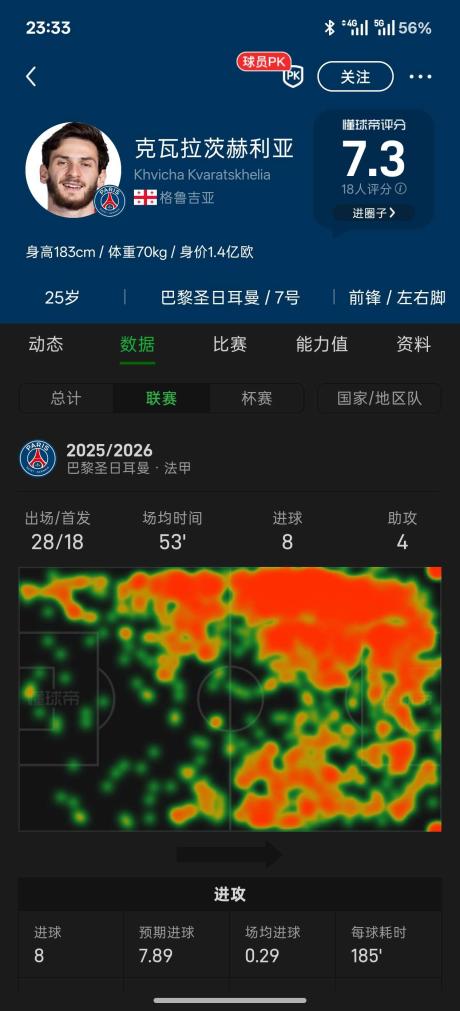
Task: Tap 进圈子 to enter the player's circle
Action: click(374, 212)
